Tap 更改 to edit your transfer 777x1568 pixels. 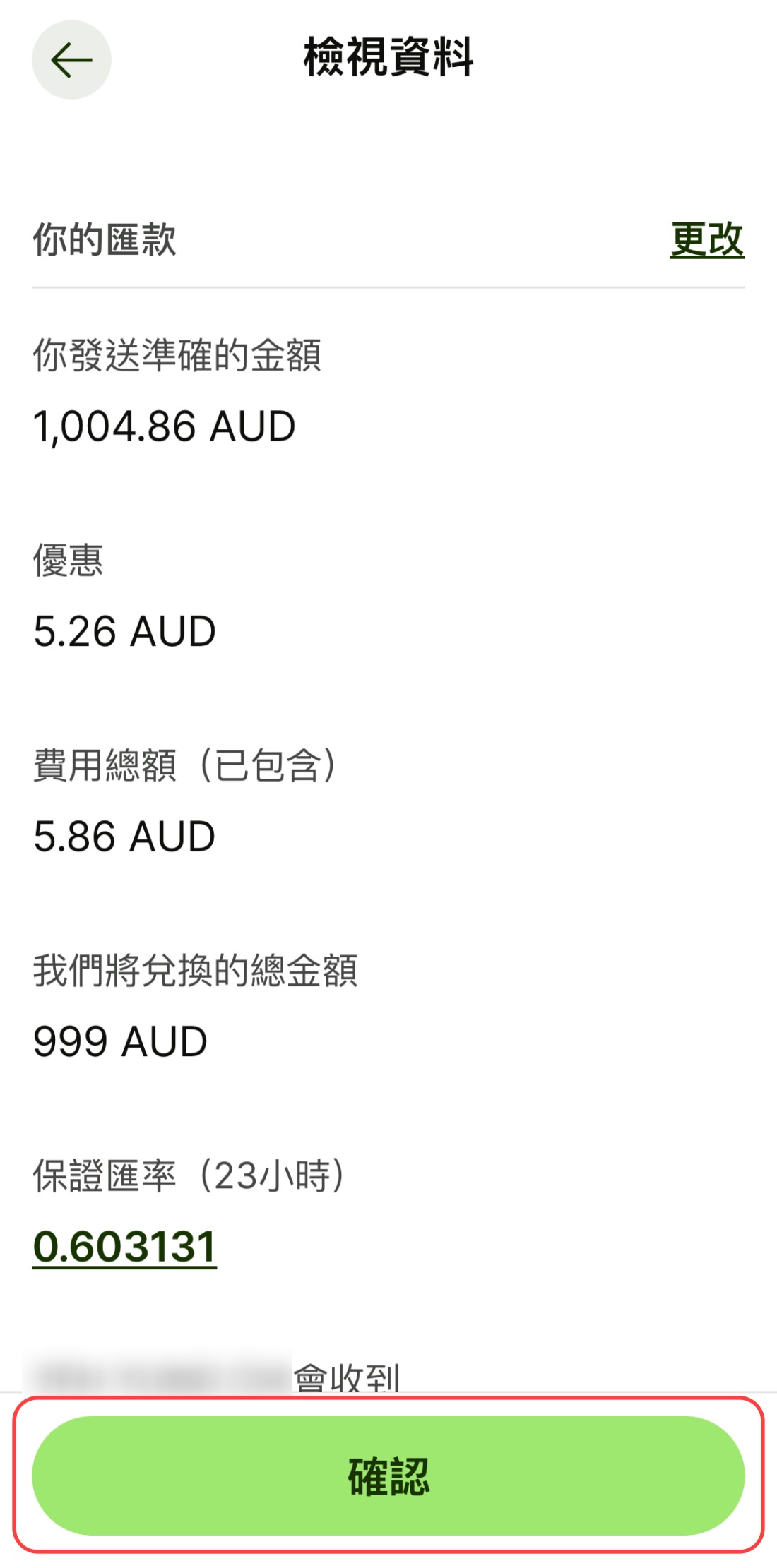click(707, 239)
